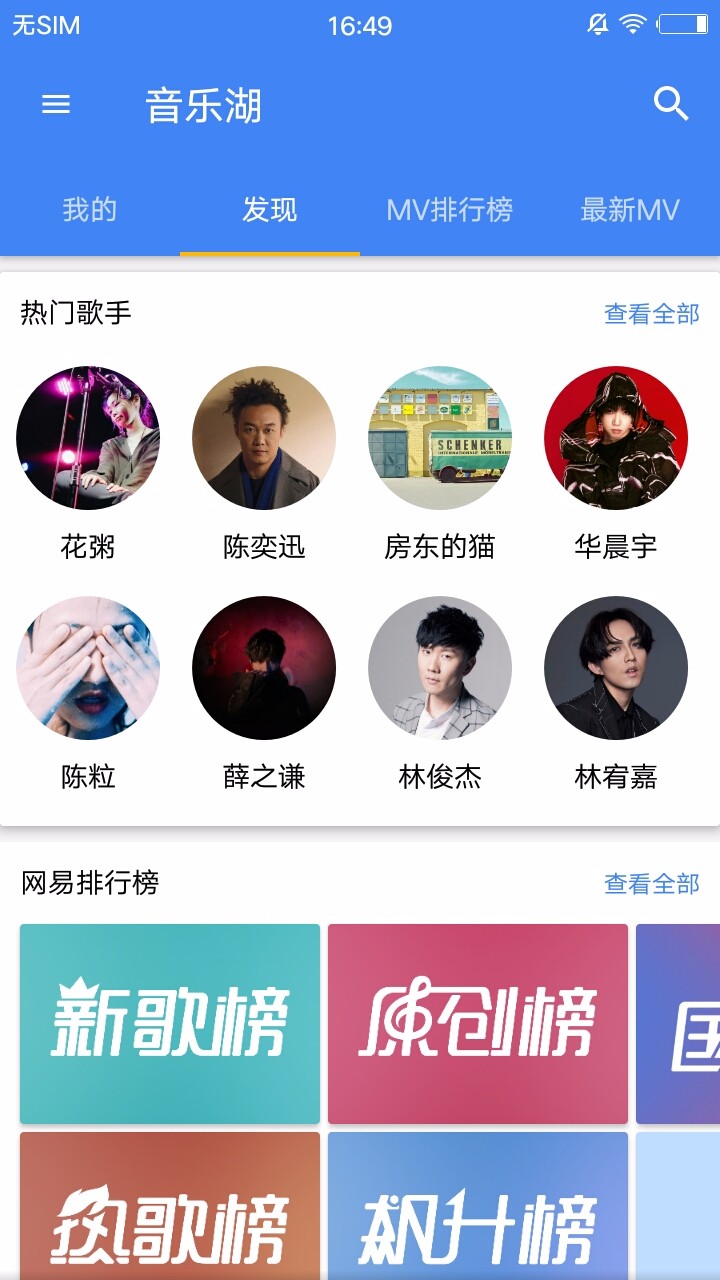Open the hamburger drawer menu
720x1280 pixels.
coord(56,104)
